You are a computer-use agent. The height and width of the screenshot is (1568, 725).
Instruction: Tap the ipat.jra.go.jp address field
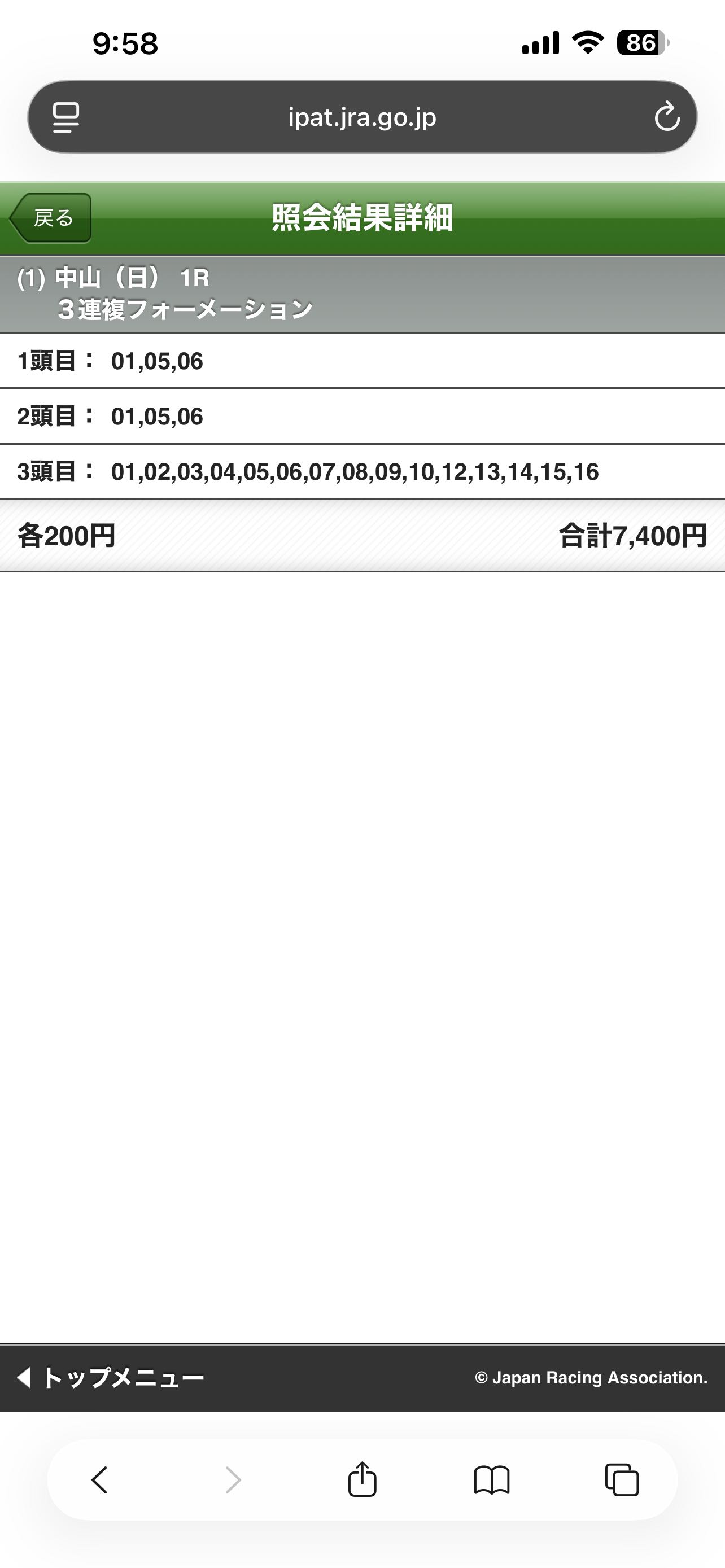click(x=362, y=117)
